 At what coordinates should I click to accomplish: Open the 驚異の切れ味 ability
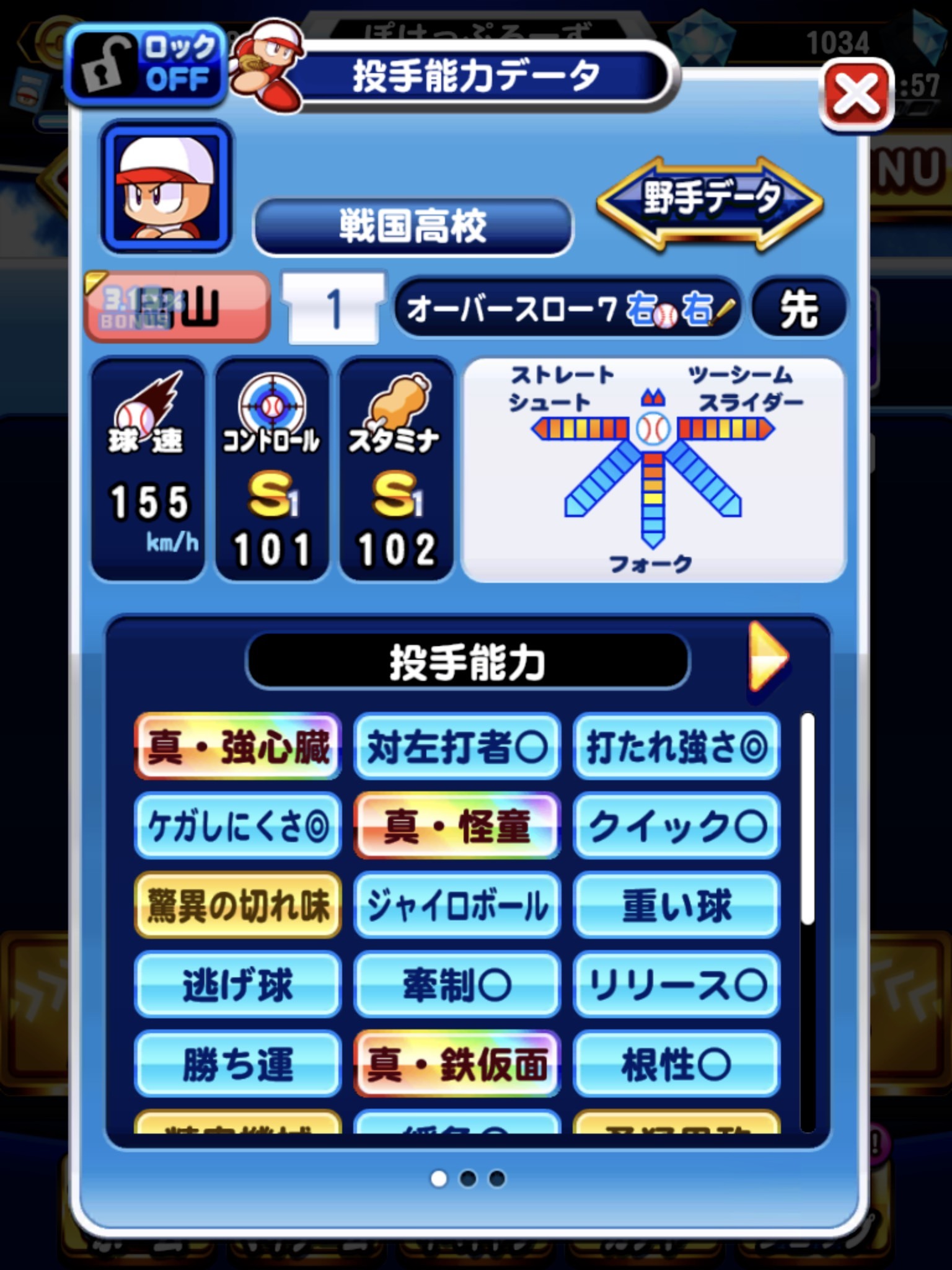pyautogui.click(x=238, y=905)
